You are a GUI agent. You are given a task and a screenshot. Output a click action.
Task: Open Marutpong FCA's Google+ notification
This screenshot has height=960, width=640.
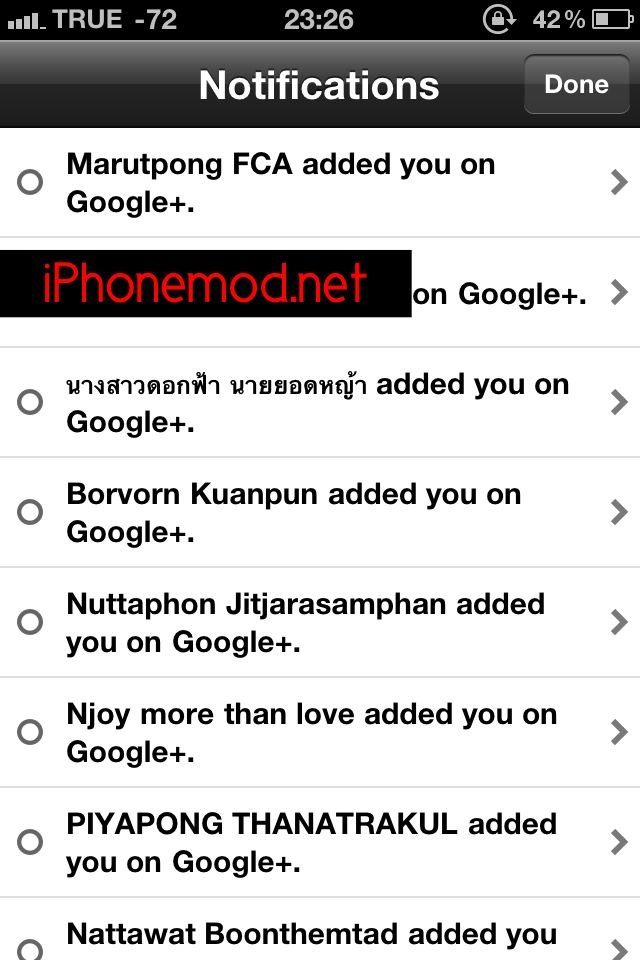[320, 183]
